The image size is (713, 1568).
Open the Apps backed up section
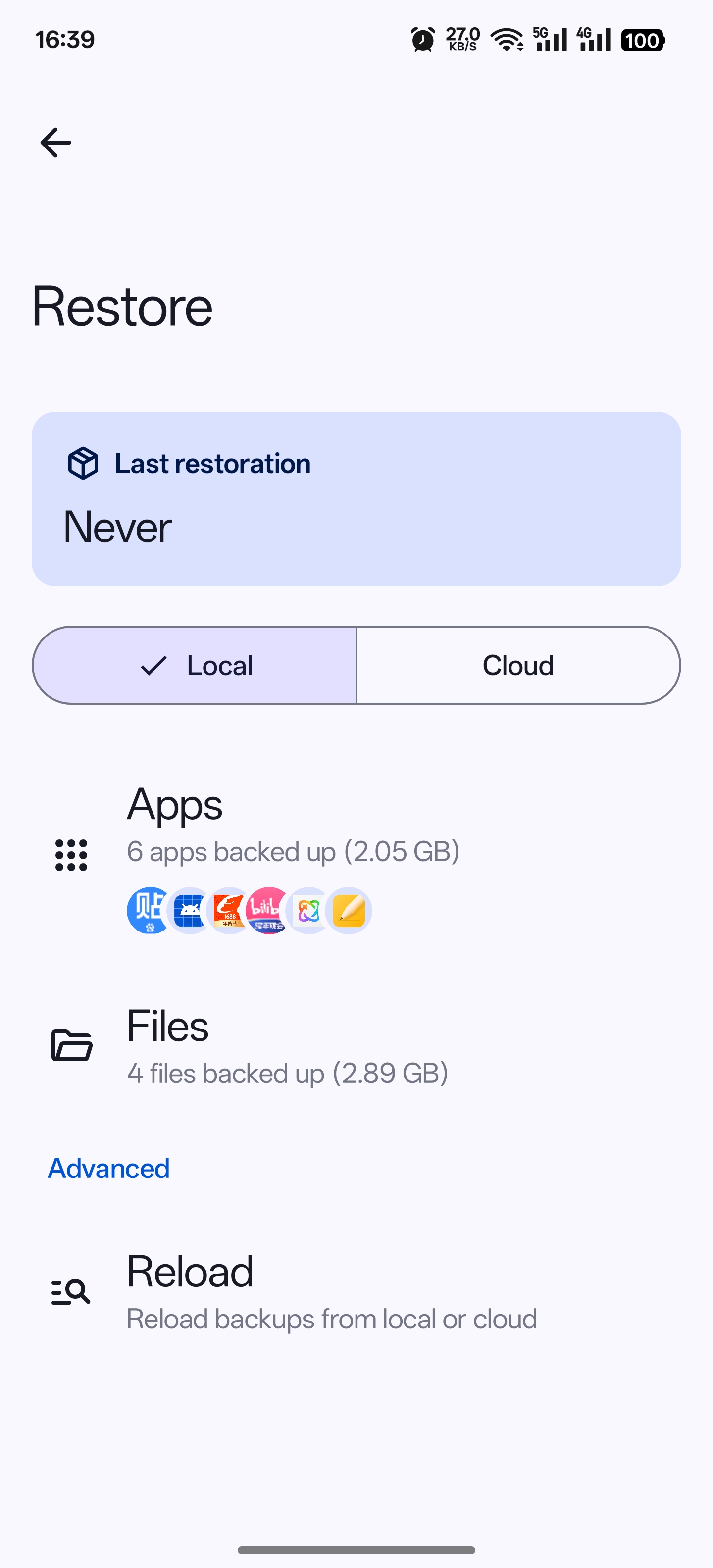tap(292, 852)
